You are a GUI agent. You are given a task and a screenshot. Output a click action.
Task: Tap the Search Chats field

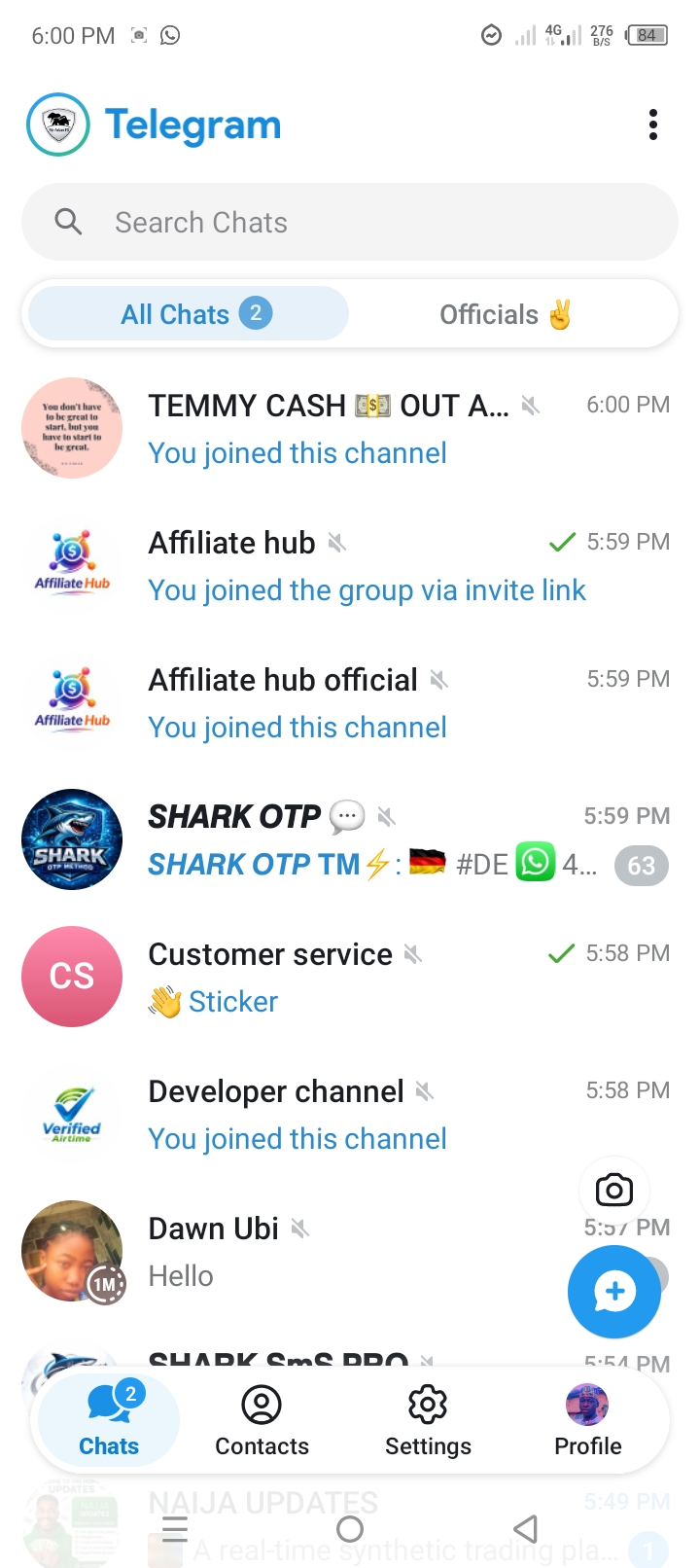pyautogui.click(x=350, y=223)
